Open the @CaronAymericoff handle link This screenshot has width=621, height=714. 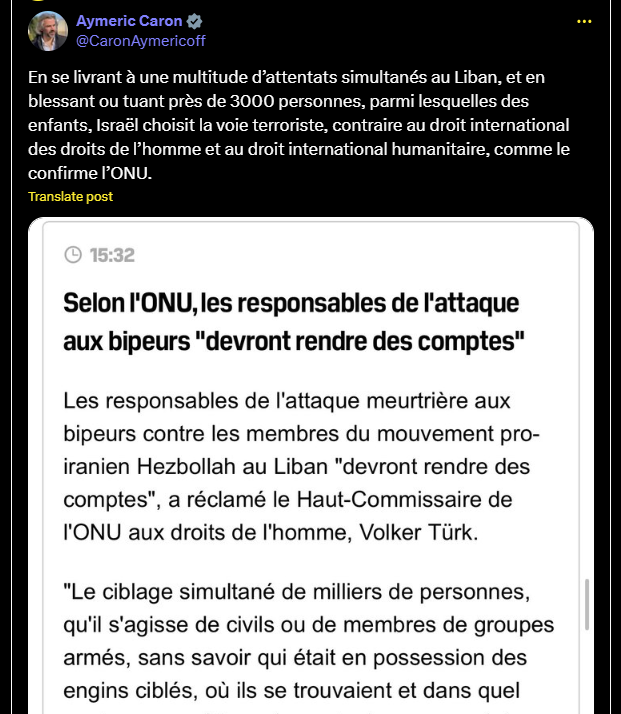(140, 41)
